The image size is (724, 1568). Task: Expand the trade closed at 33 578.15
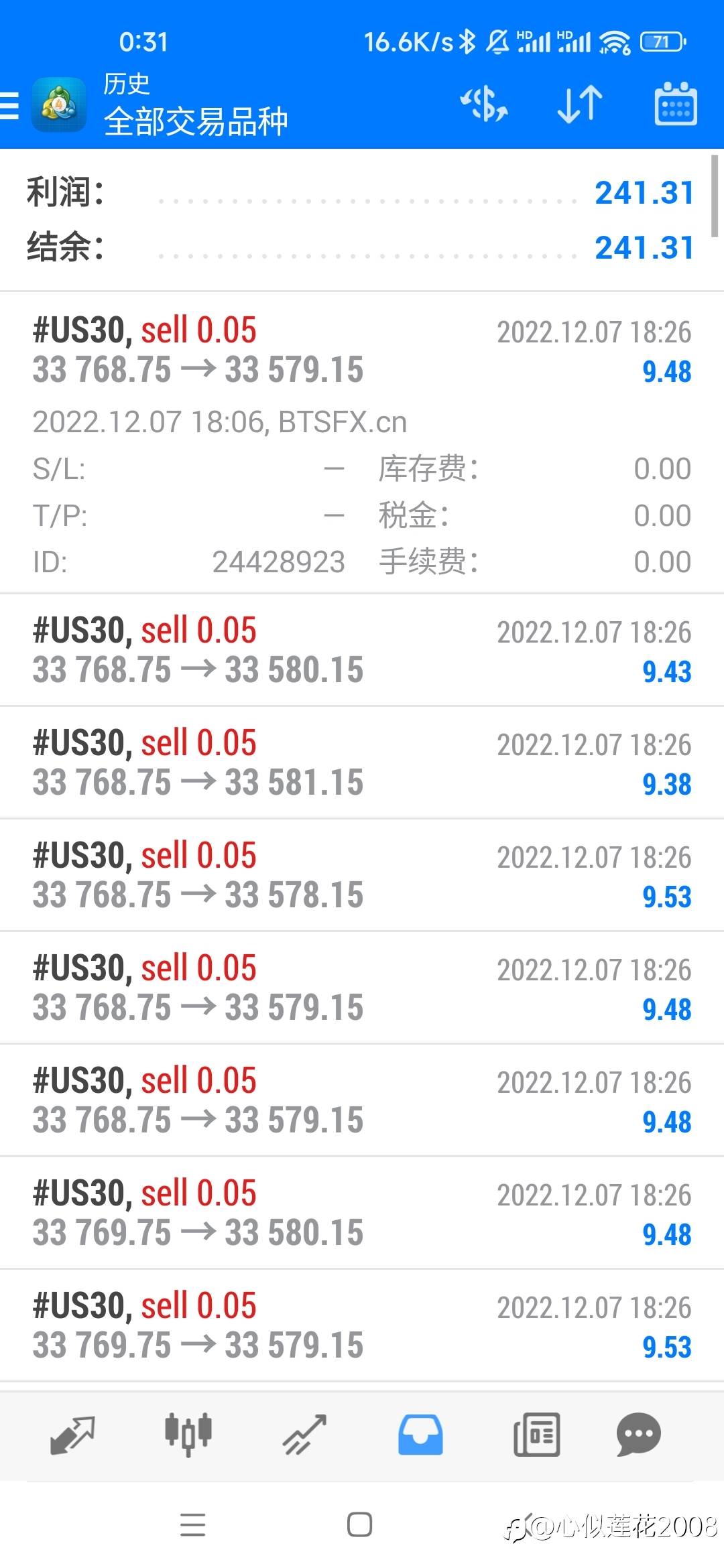pos(362,875)
